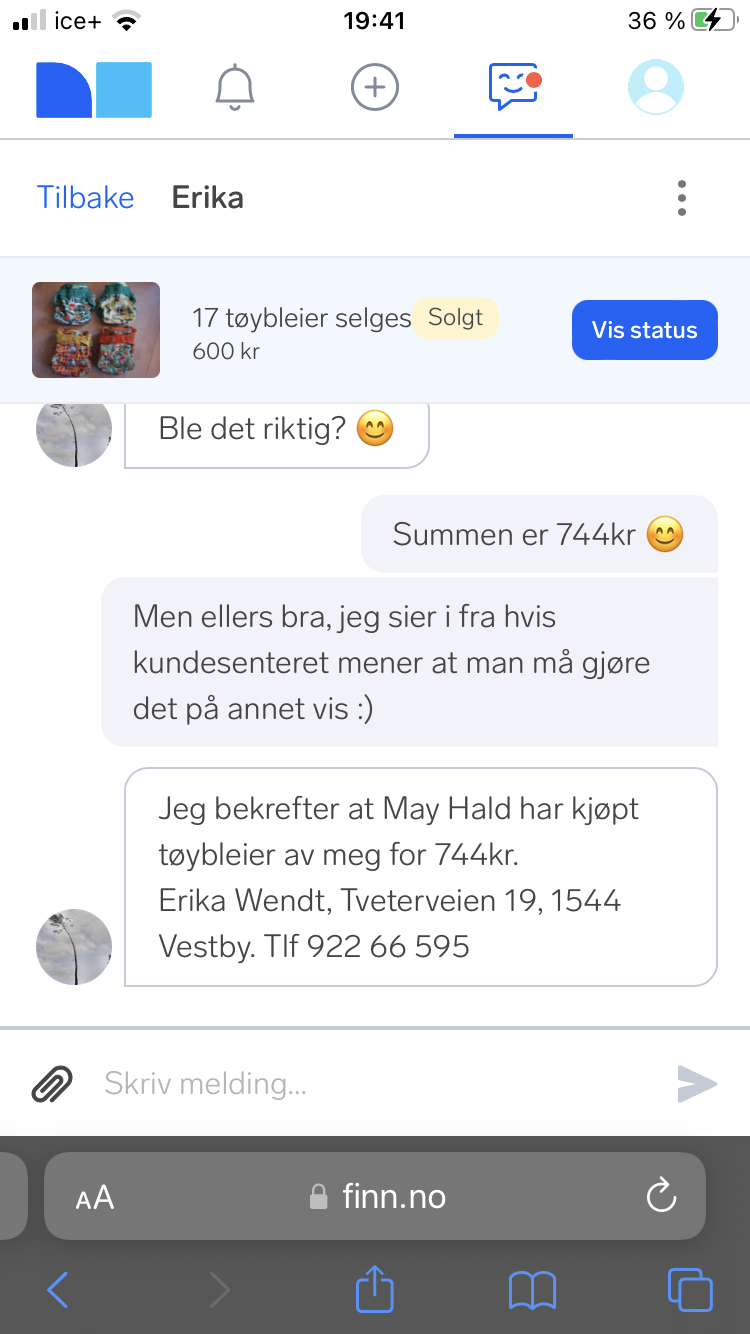Open the FINN home logo
The width and height of the screenshot is (750, 1334).
pos(94,90)
